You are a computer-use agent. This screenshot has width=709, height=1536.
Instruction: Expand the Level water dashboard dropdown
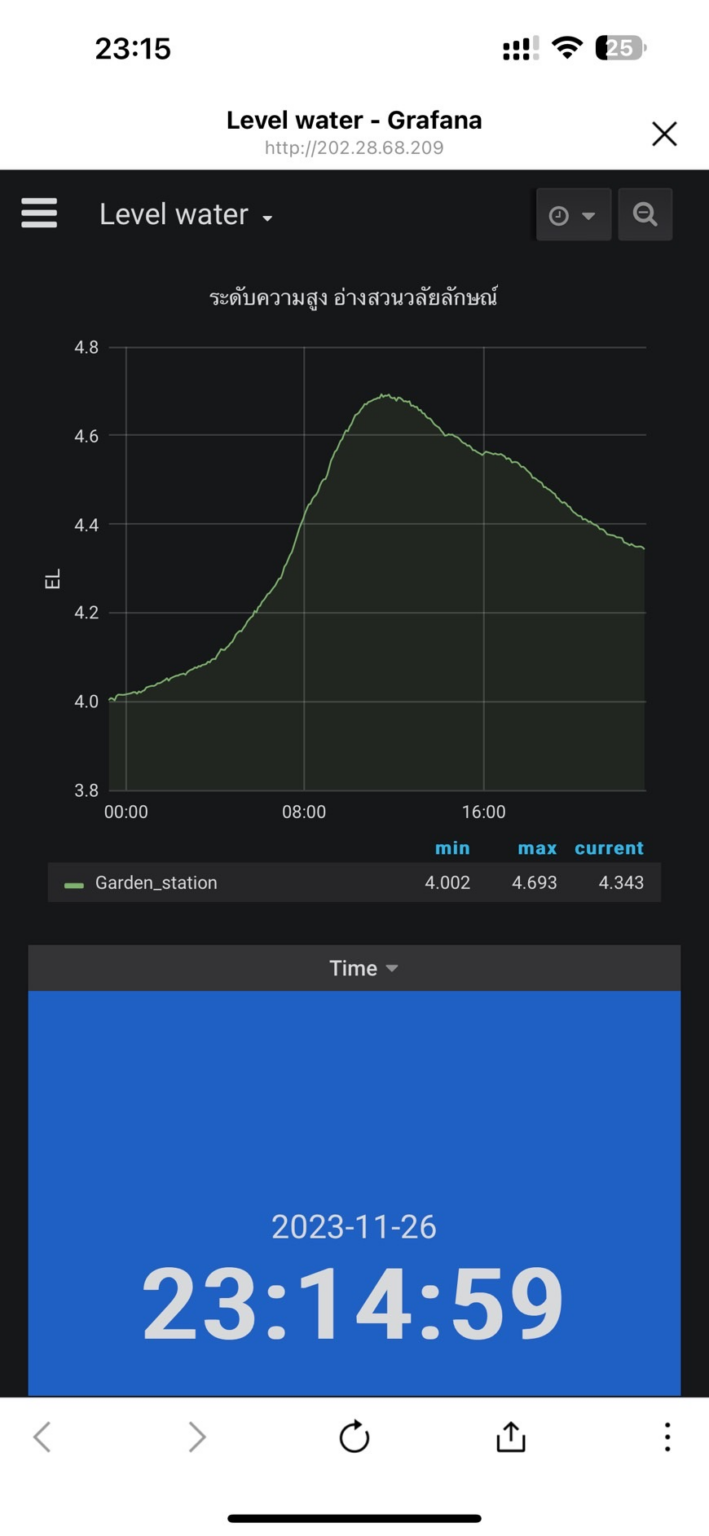coord(186,215)
